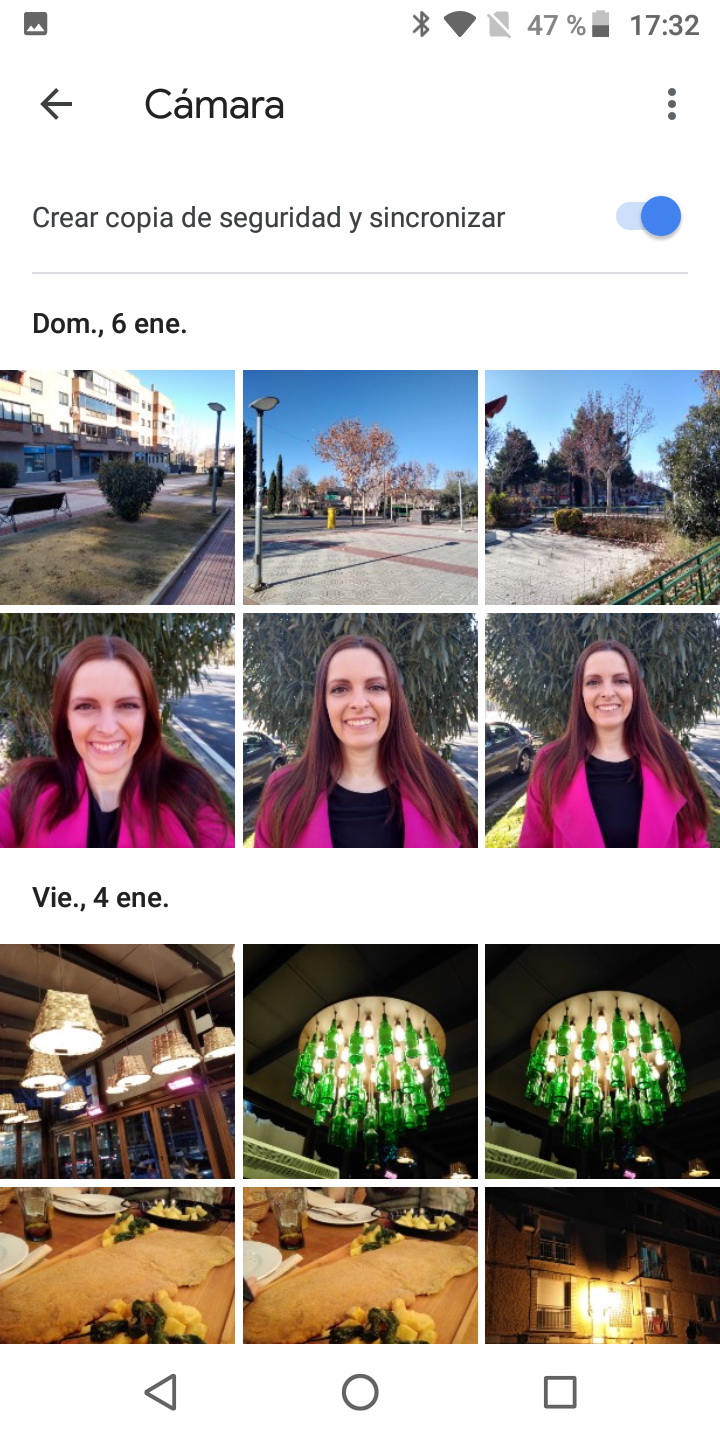Image resolution: width=720 pixels, height=1440 pixels.
Task: Open the hanging wicker lamps photo
Action: (117, 1061)
